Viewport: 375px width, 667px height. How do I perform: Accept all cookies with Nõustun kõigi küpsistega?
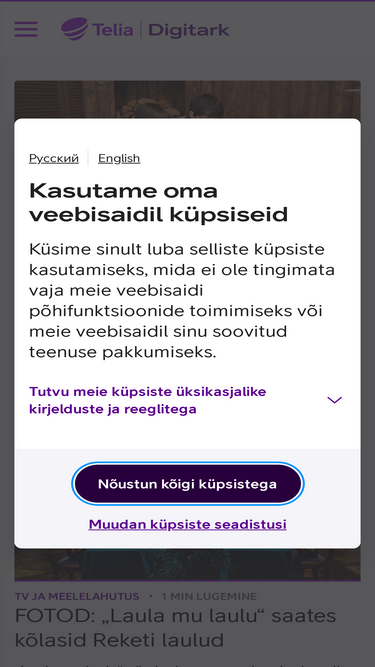(x=188, y=484)
